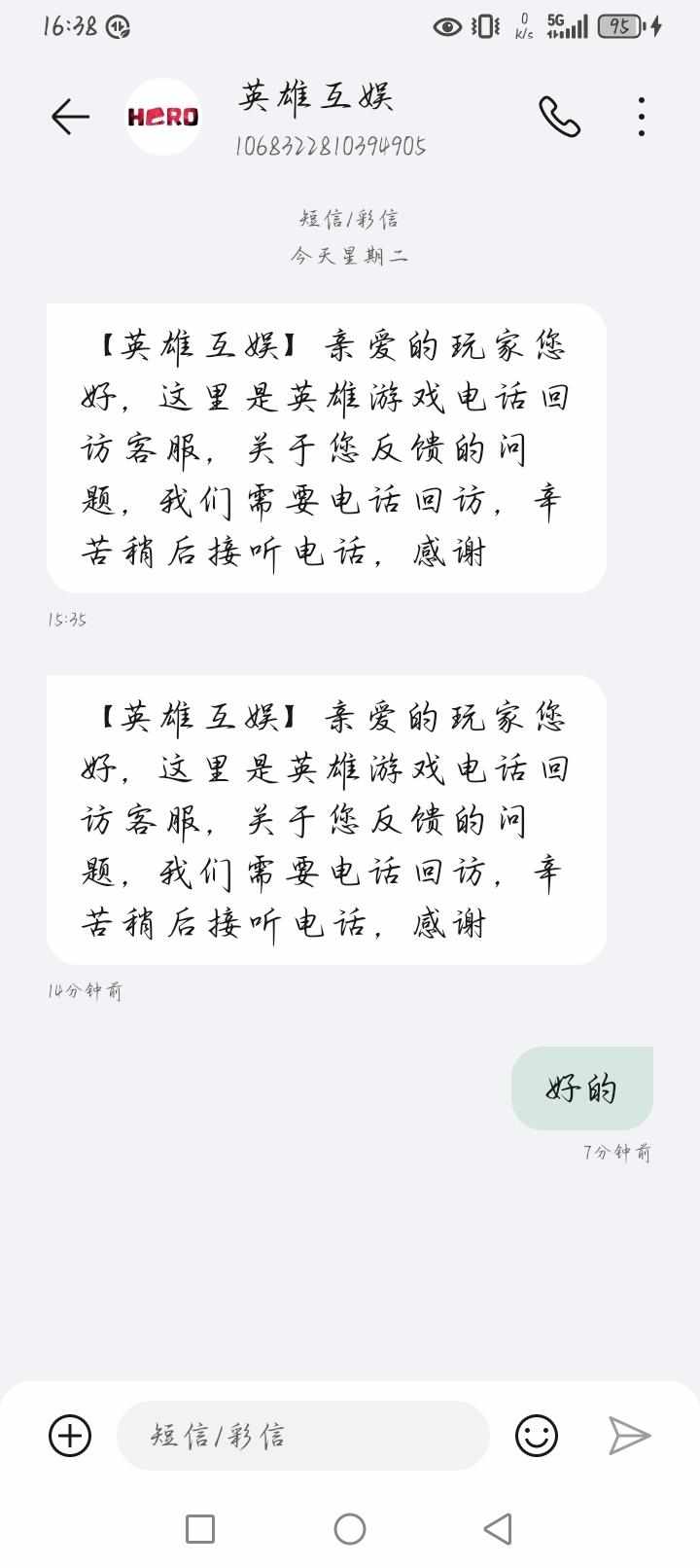Open recent apps from the navigation bar
700x1568 pixels.
200,1529
